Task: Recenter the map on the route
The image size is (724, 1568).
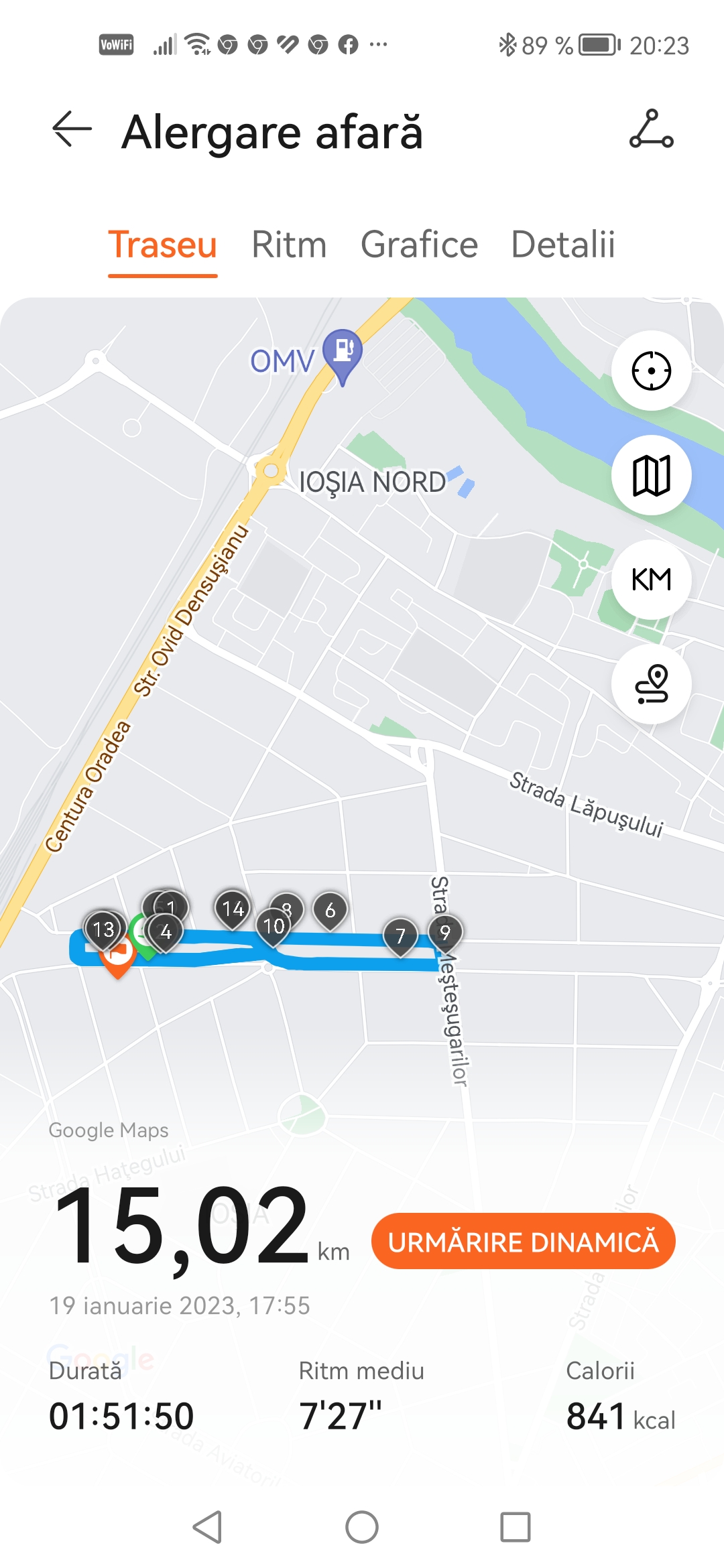Action: tap(651, 371)
